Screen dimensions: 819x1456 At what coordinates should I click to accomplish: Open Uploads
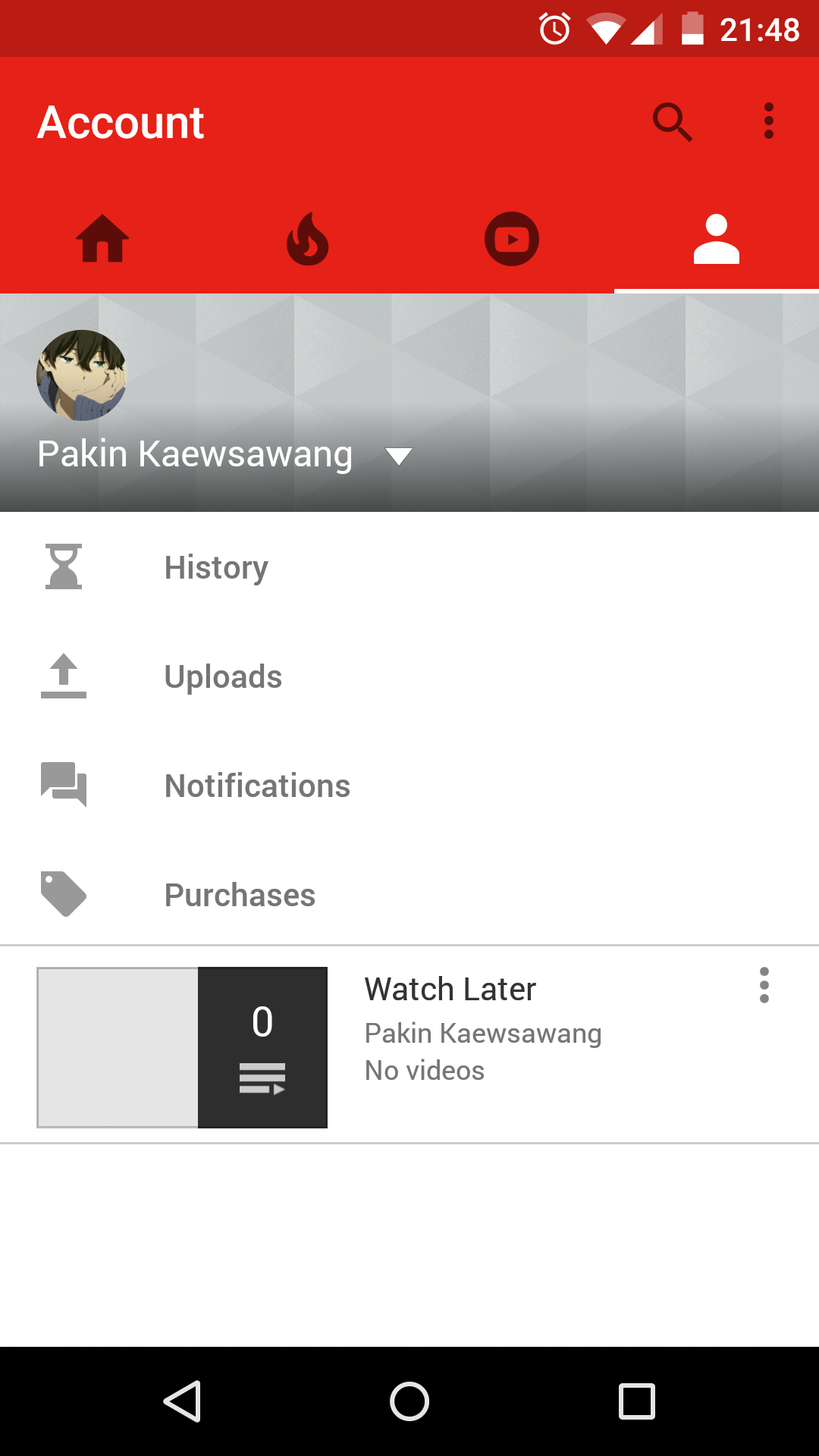[409, 676]
